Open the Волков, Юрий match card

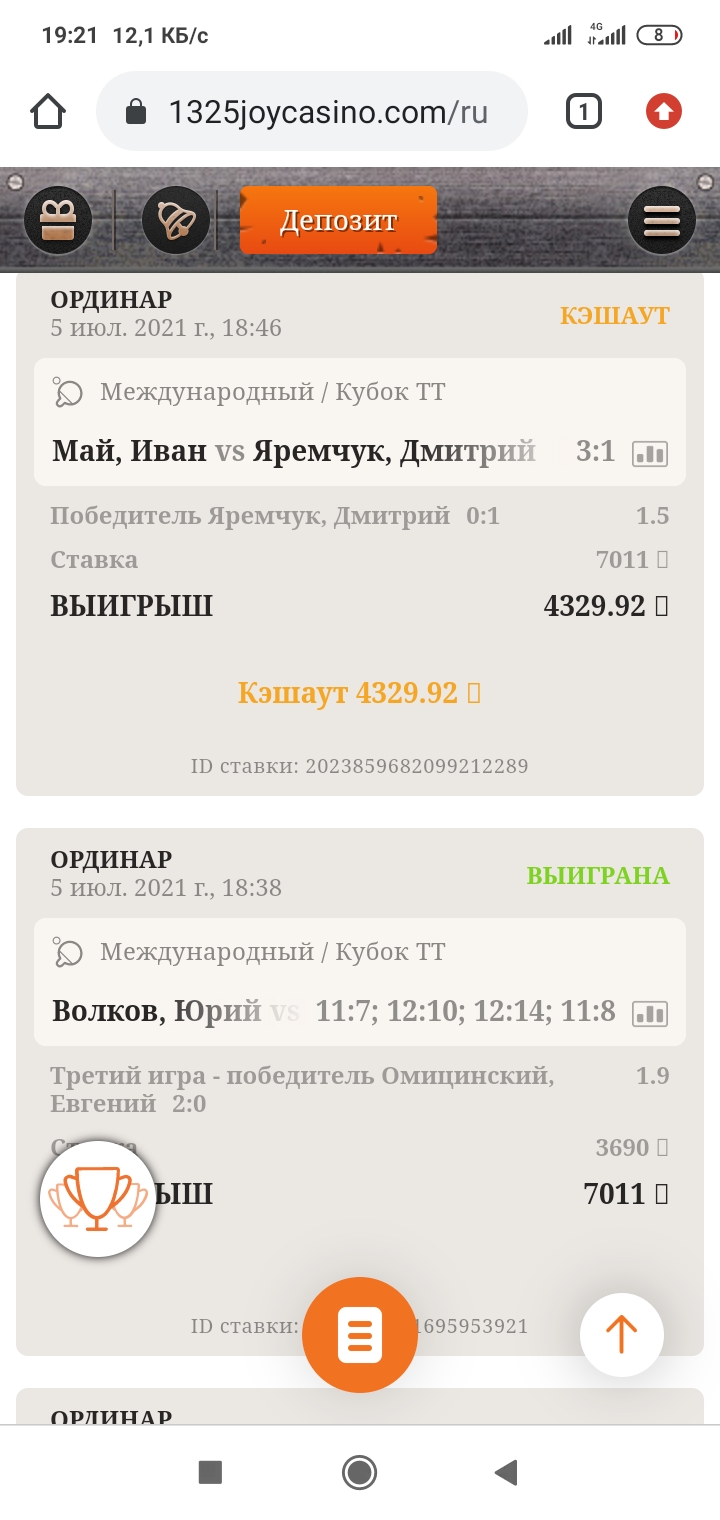(x=360, y=982)
